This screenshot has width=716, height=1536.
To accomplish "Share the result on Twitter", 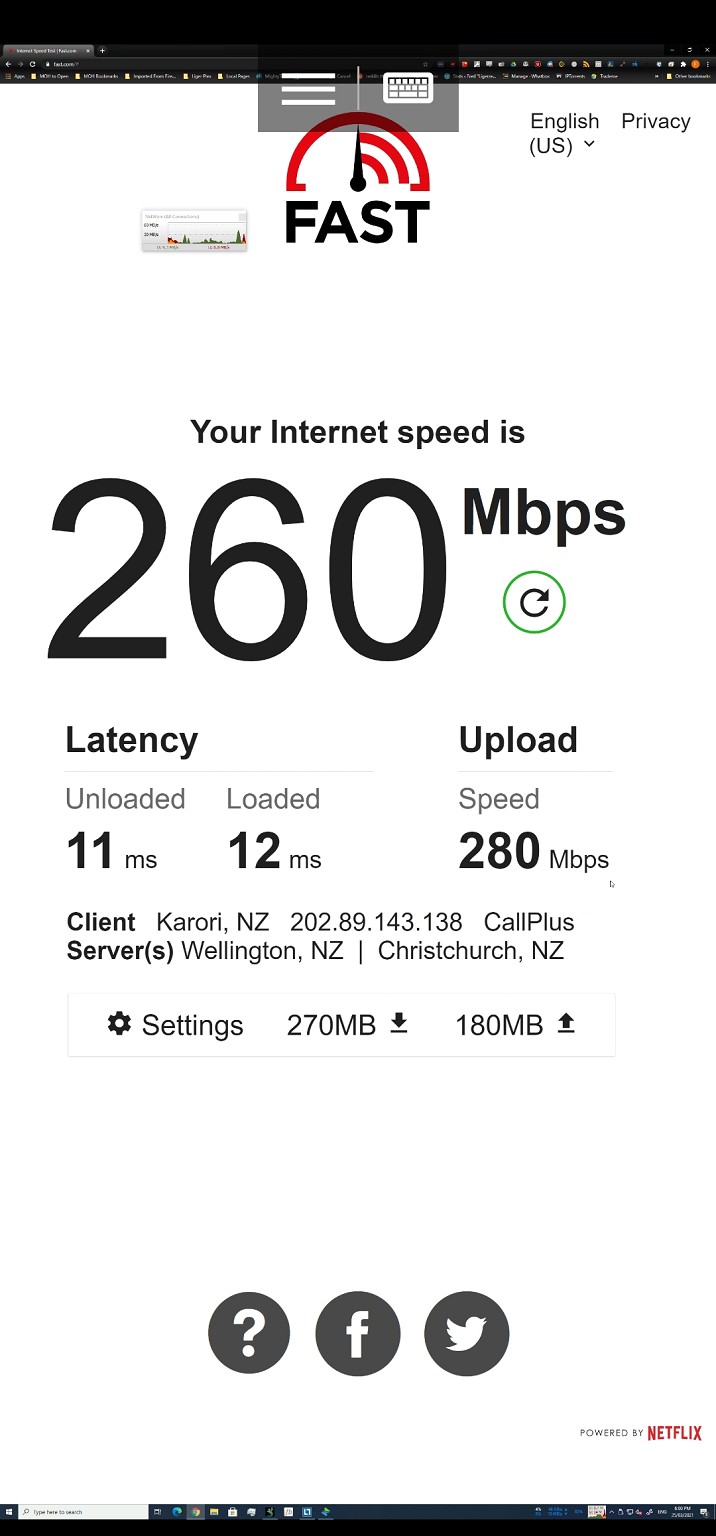I will pos(467,1333).
